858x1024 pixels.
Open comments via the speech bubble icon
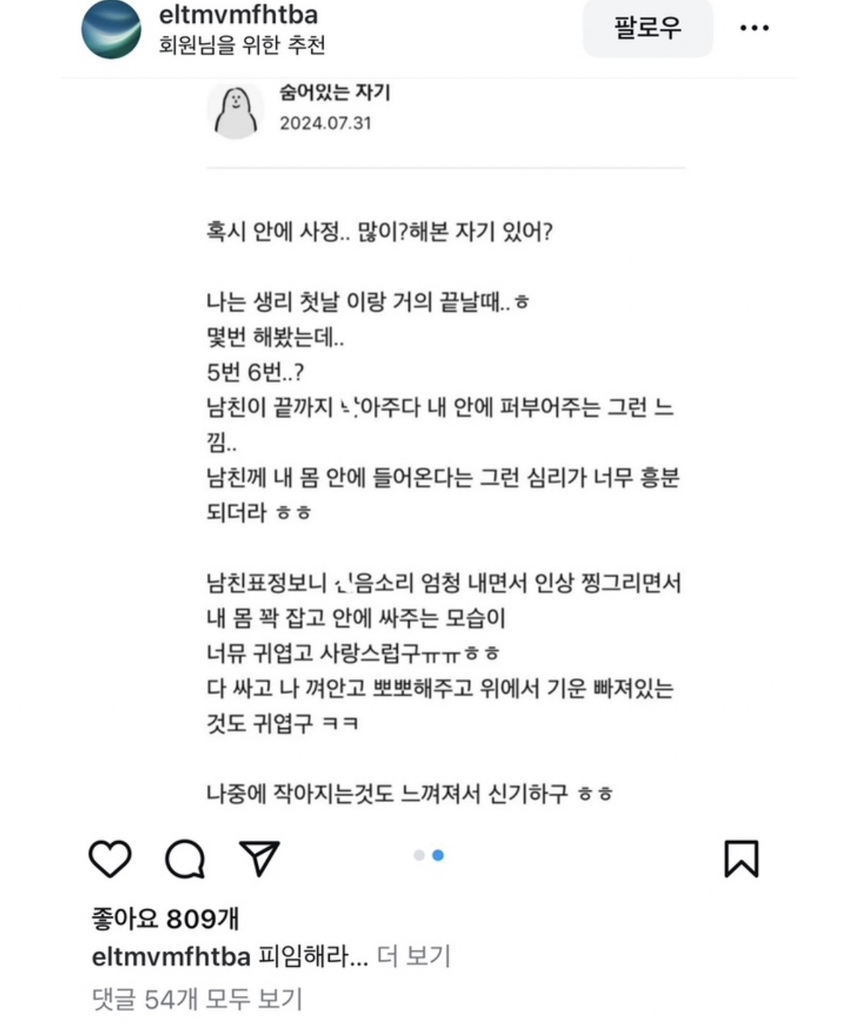tap(185, 858)
